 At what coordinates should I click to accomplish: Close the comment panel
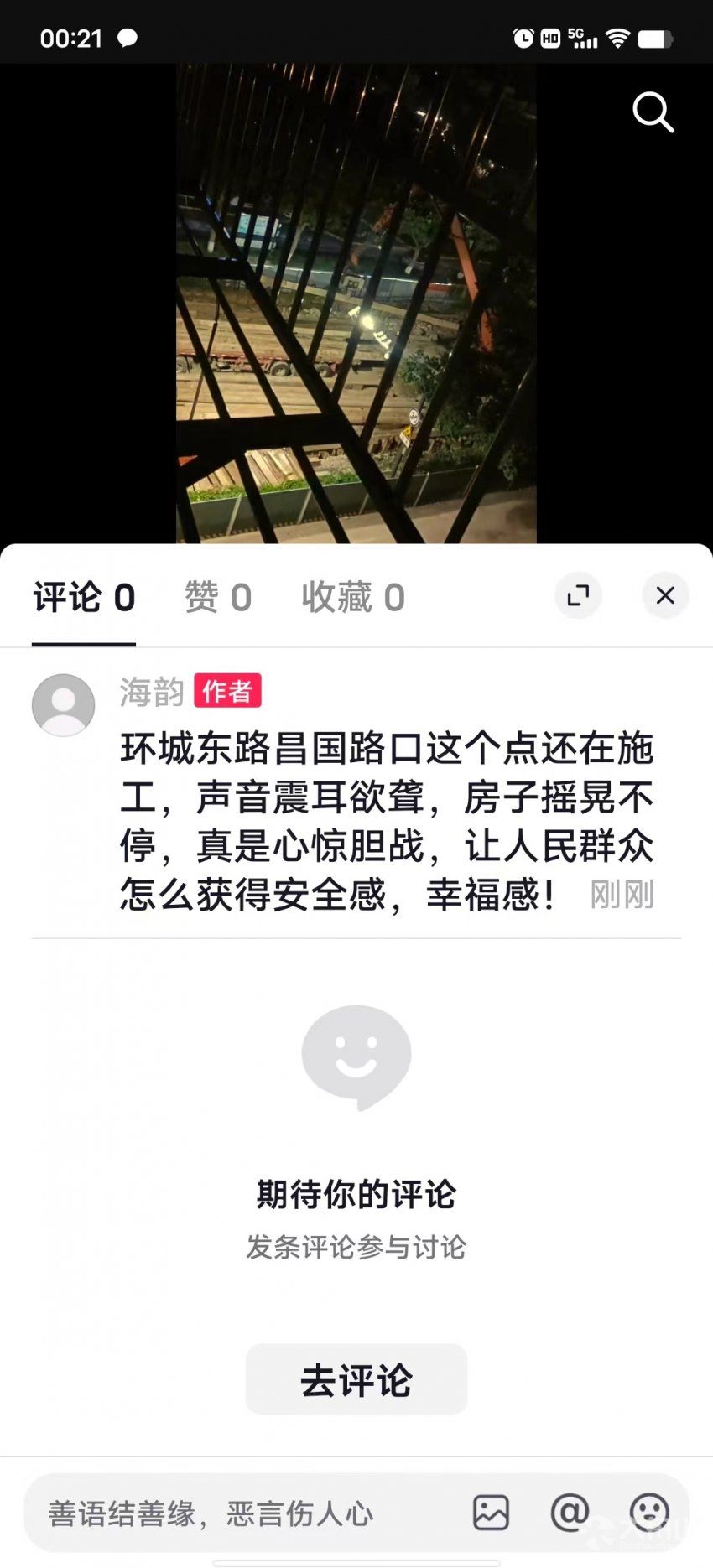(665, 595)
